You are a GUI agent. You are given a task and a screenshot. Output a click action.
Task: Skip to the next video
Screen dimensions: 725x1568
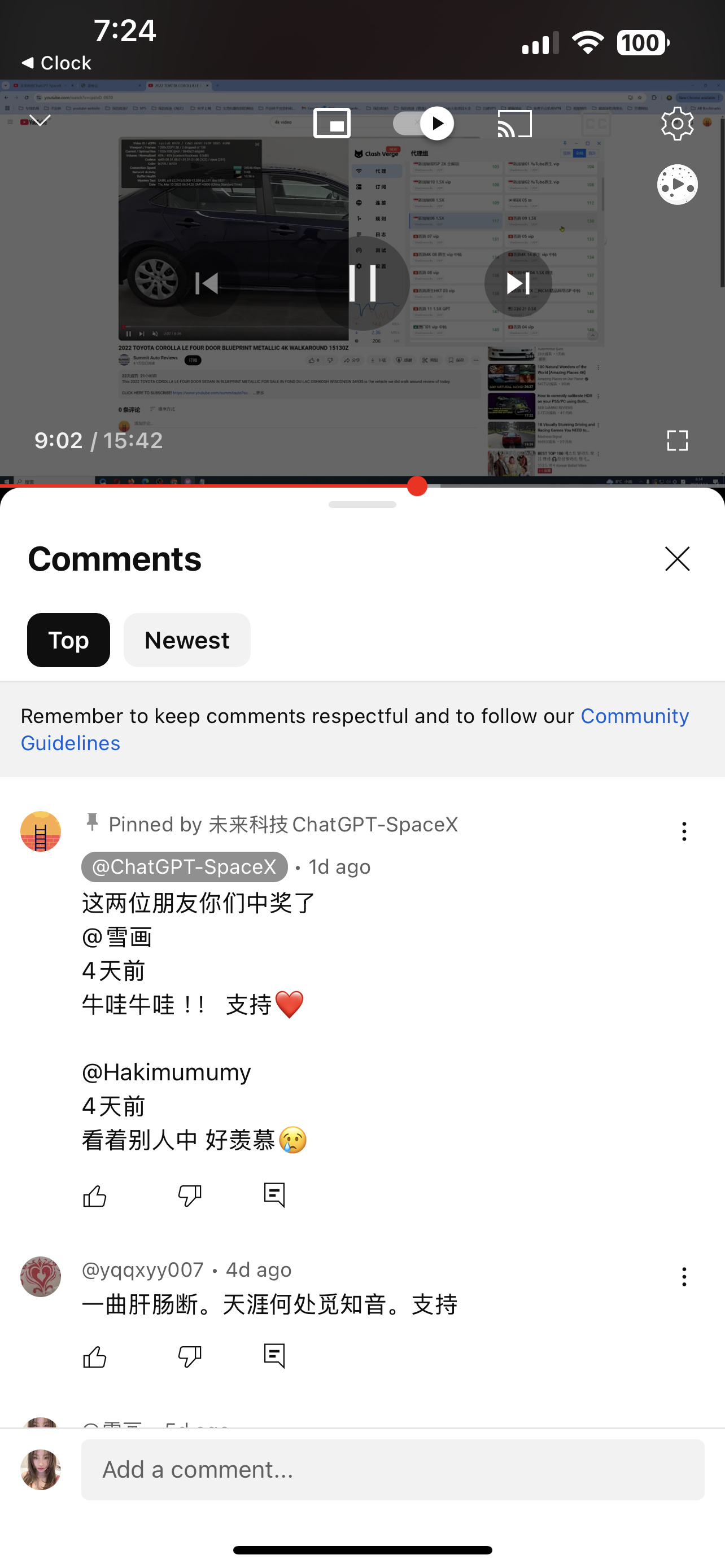517,284
